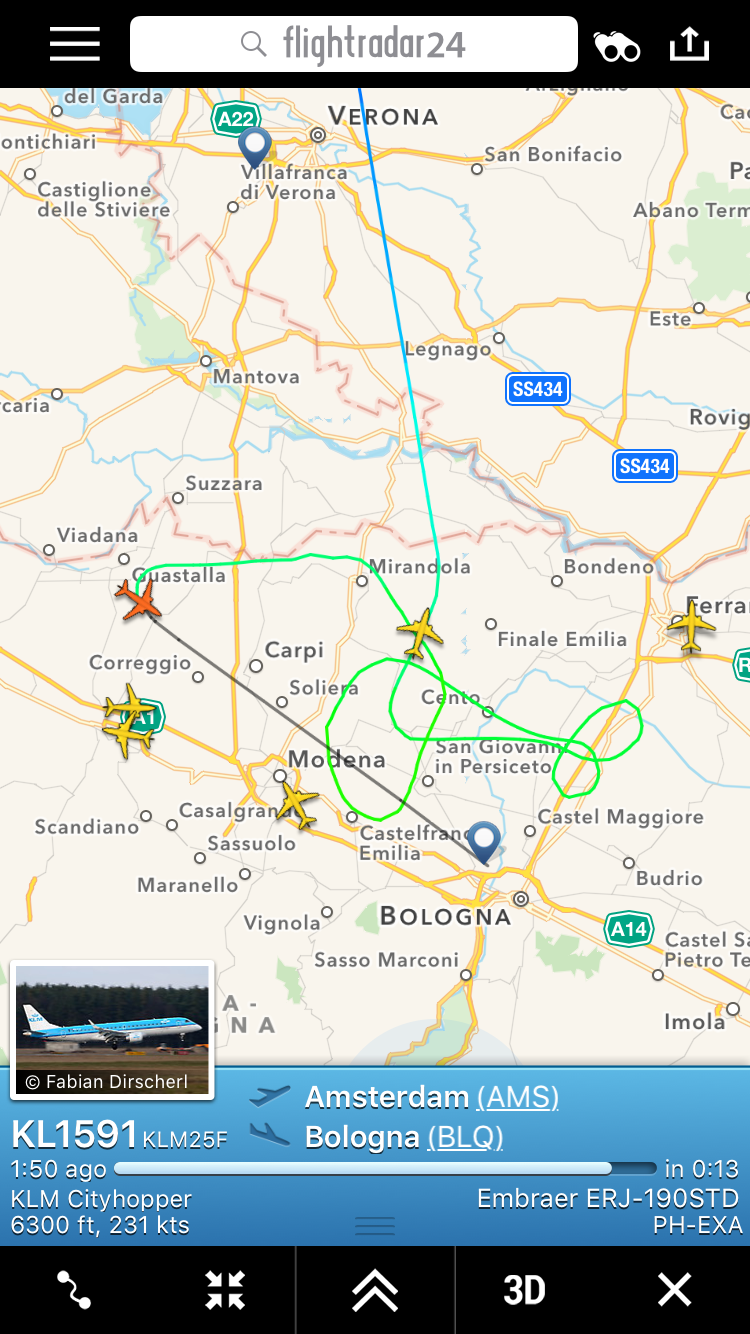Select the yellow plane near Modena
750x1334 pixels.
coord(296,803)
